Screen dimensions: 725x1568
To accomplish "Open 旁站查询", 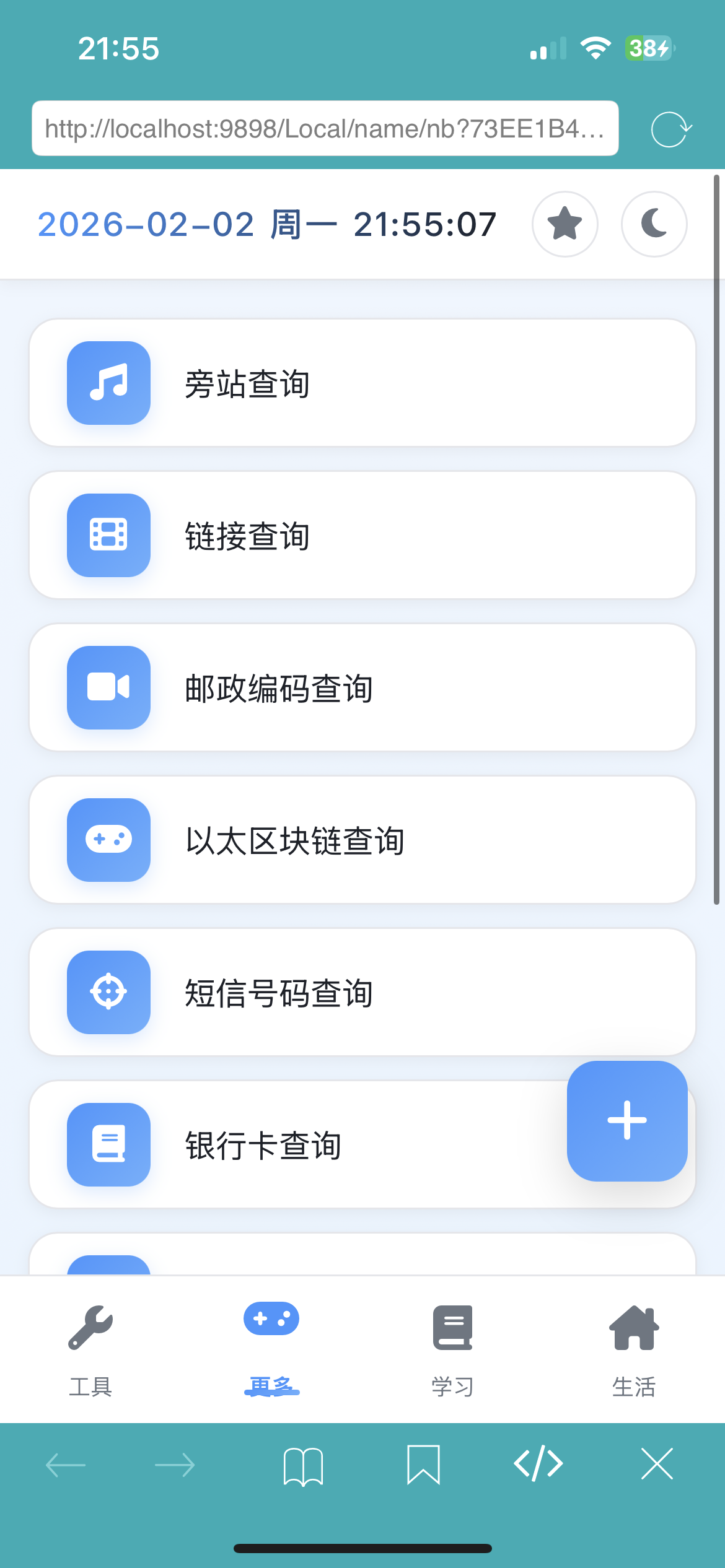I will 362,383.
